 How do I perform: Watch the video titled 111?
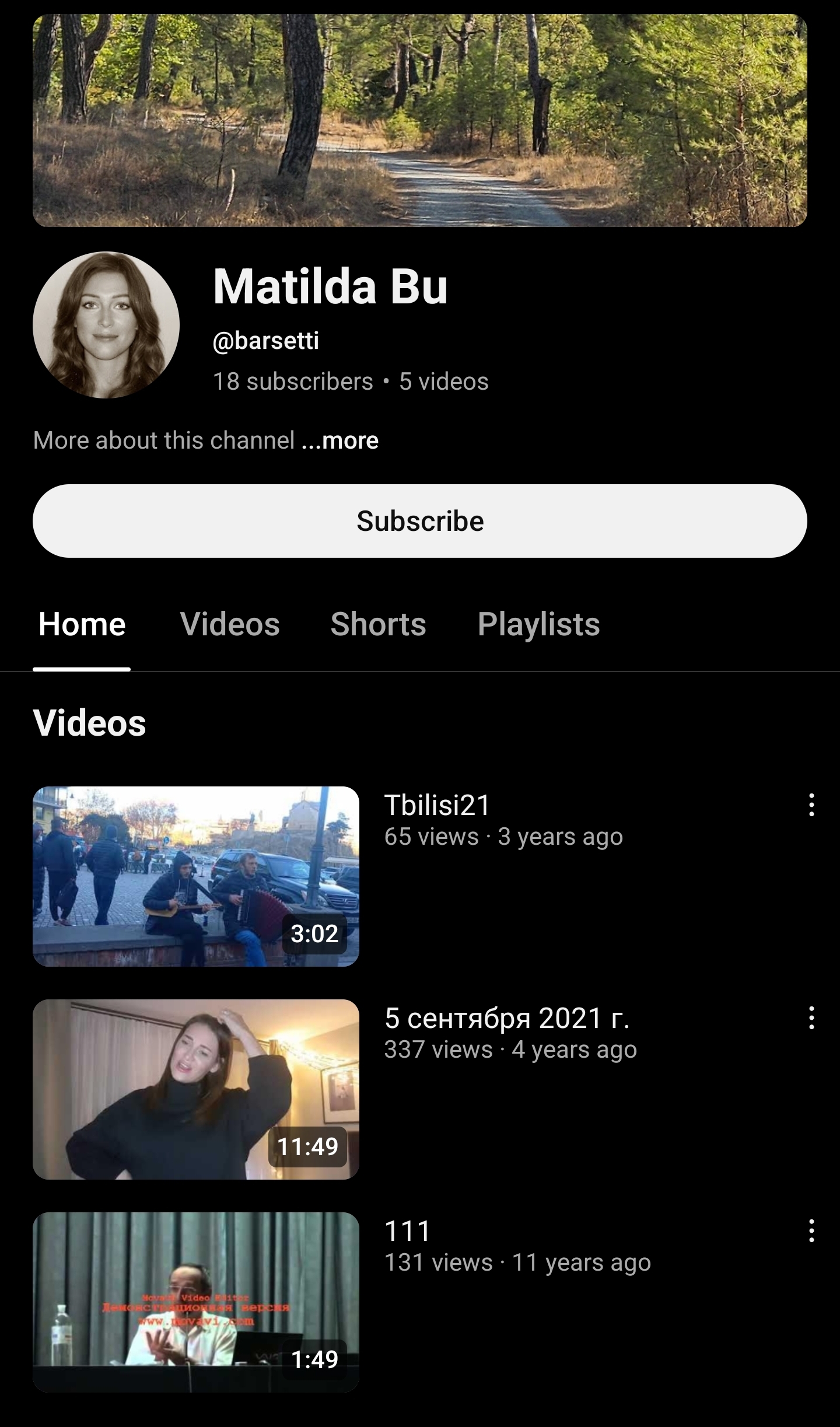196,1302
